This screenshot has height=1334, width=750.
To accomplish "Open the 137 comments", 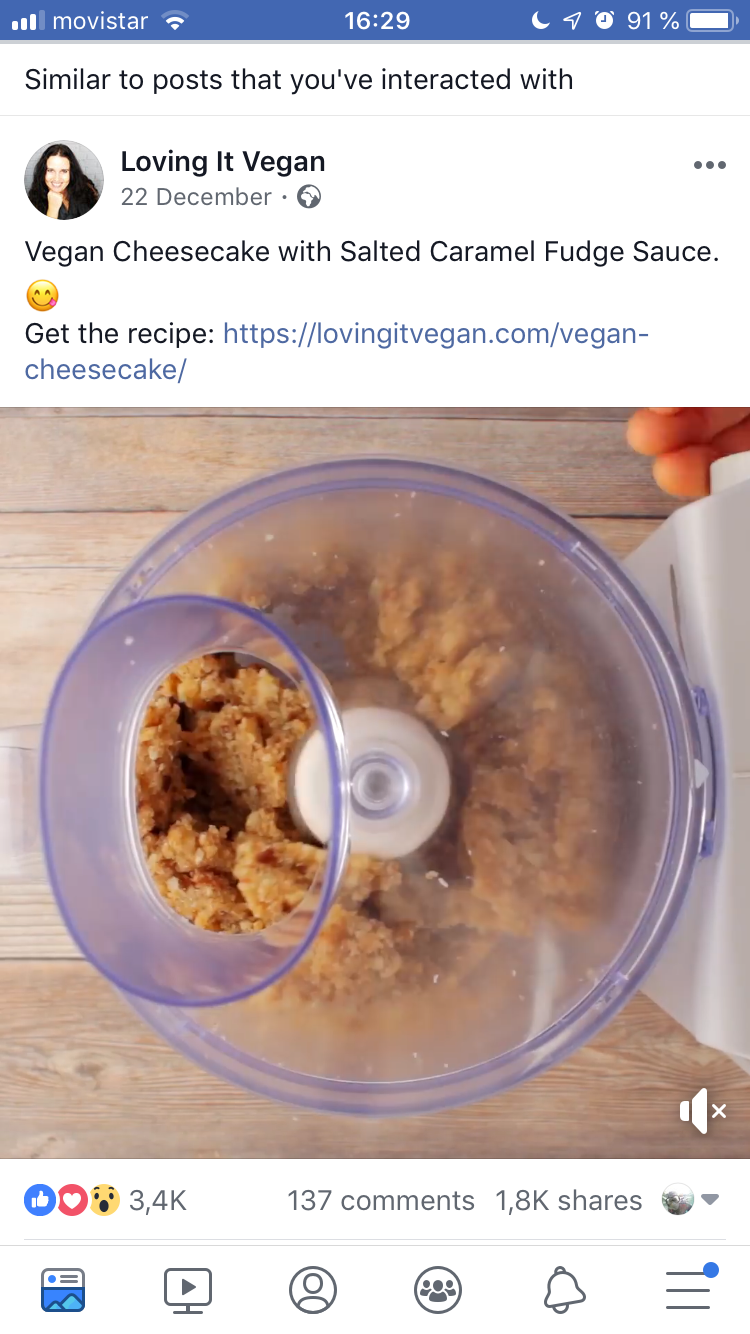I will click(381, 1200).
